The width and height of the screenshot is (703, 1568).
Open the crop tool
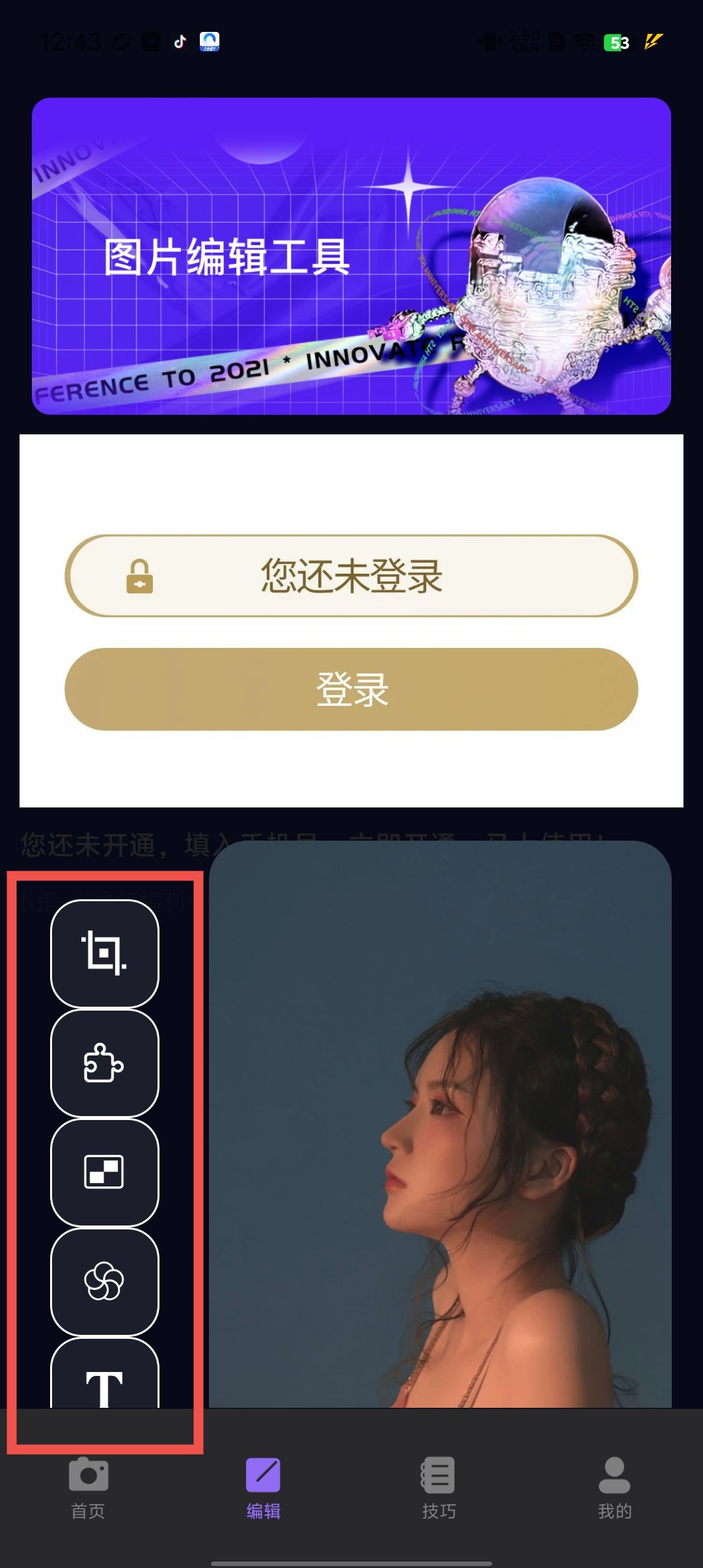pos(105,953)
